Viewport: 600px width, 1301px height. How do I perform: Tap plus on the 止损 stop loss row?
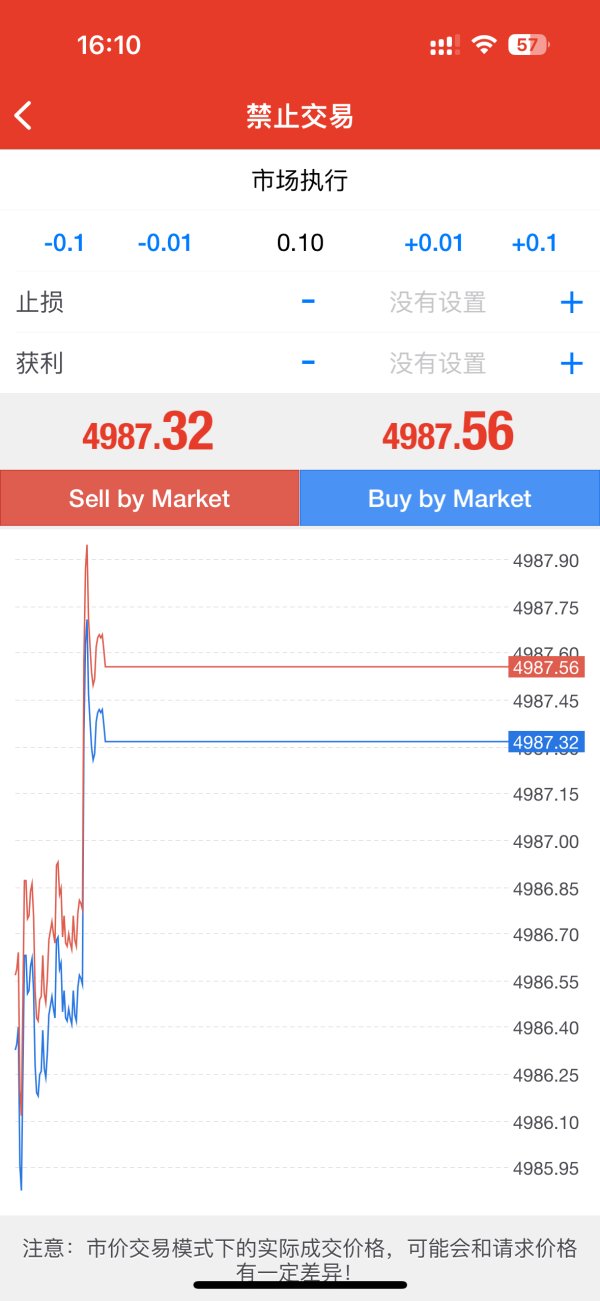[571, 303]
